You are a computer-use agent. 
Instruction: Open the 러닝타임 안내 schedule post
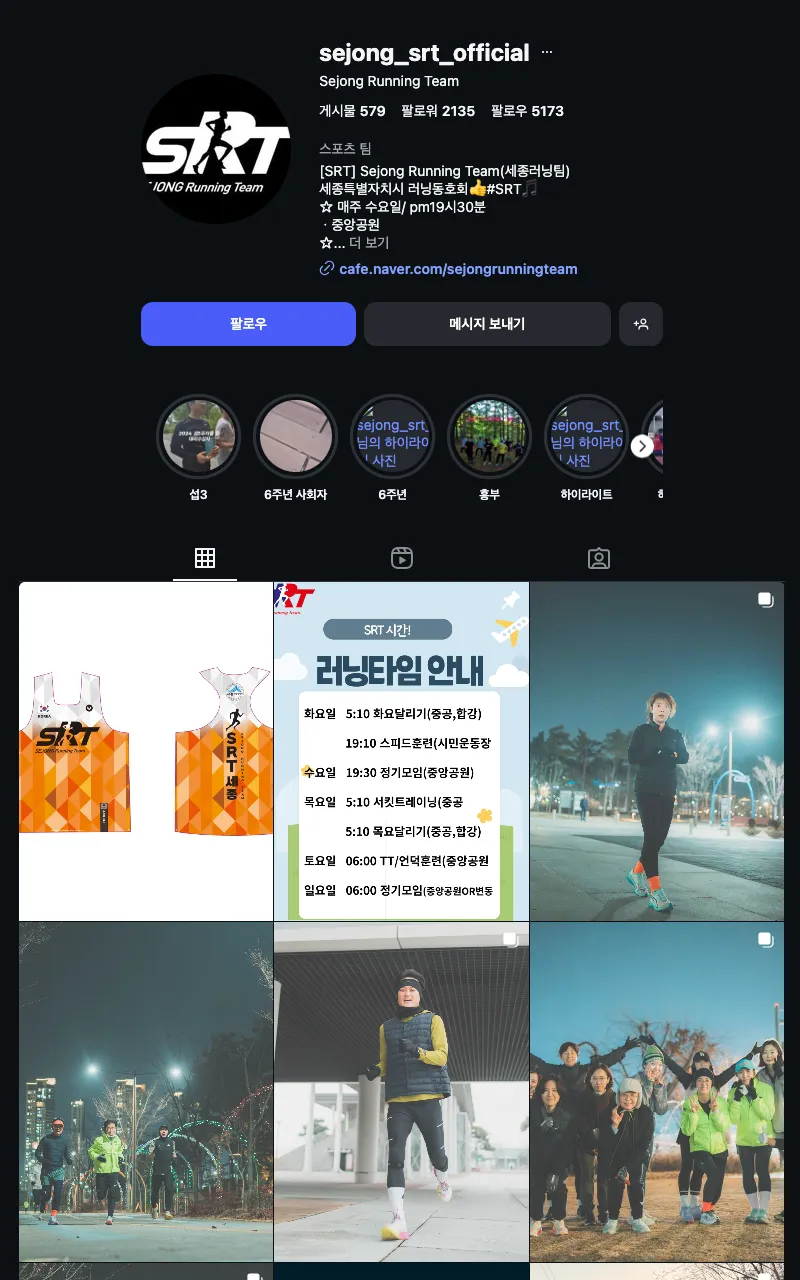pyautogui.click(x=401, y=750)
